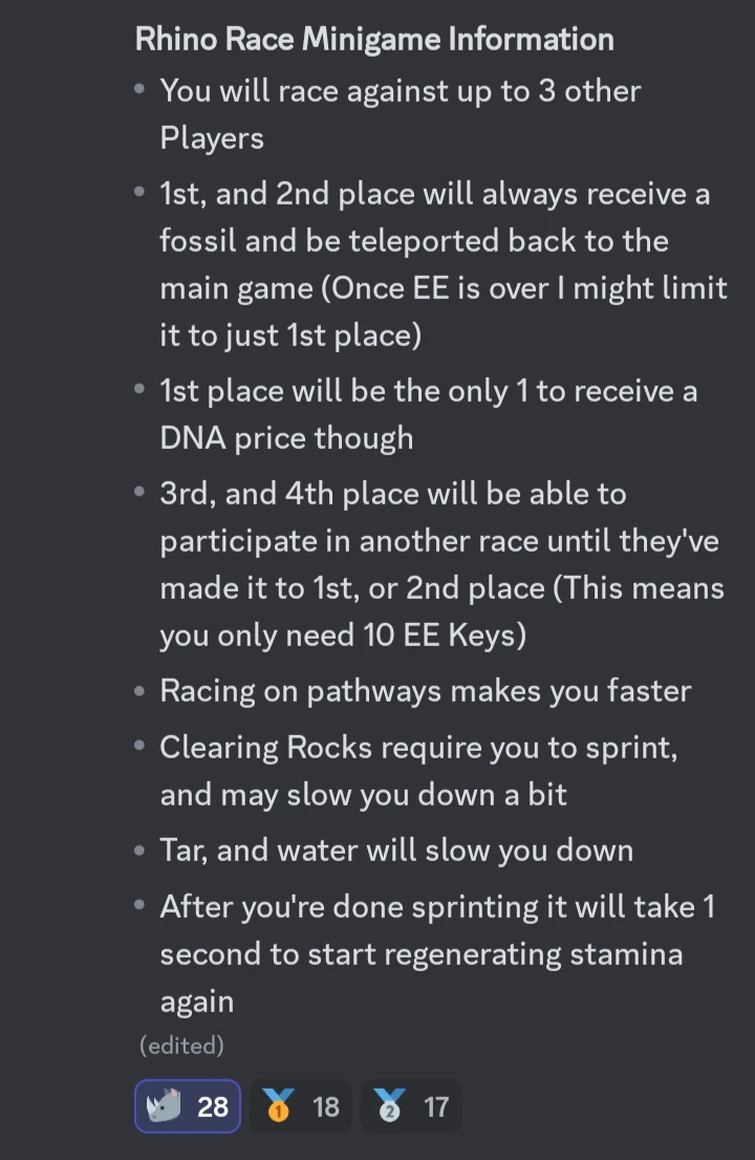Click the (edited) label below the message
Image resolution: width=755 pixels, height=1160 pixels.
tap(181, 1046)
